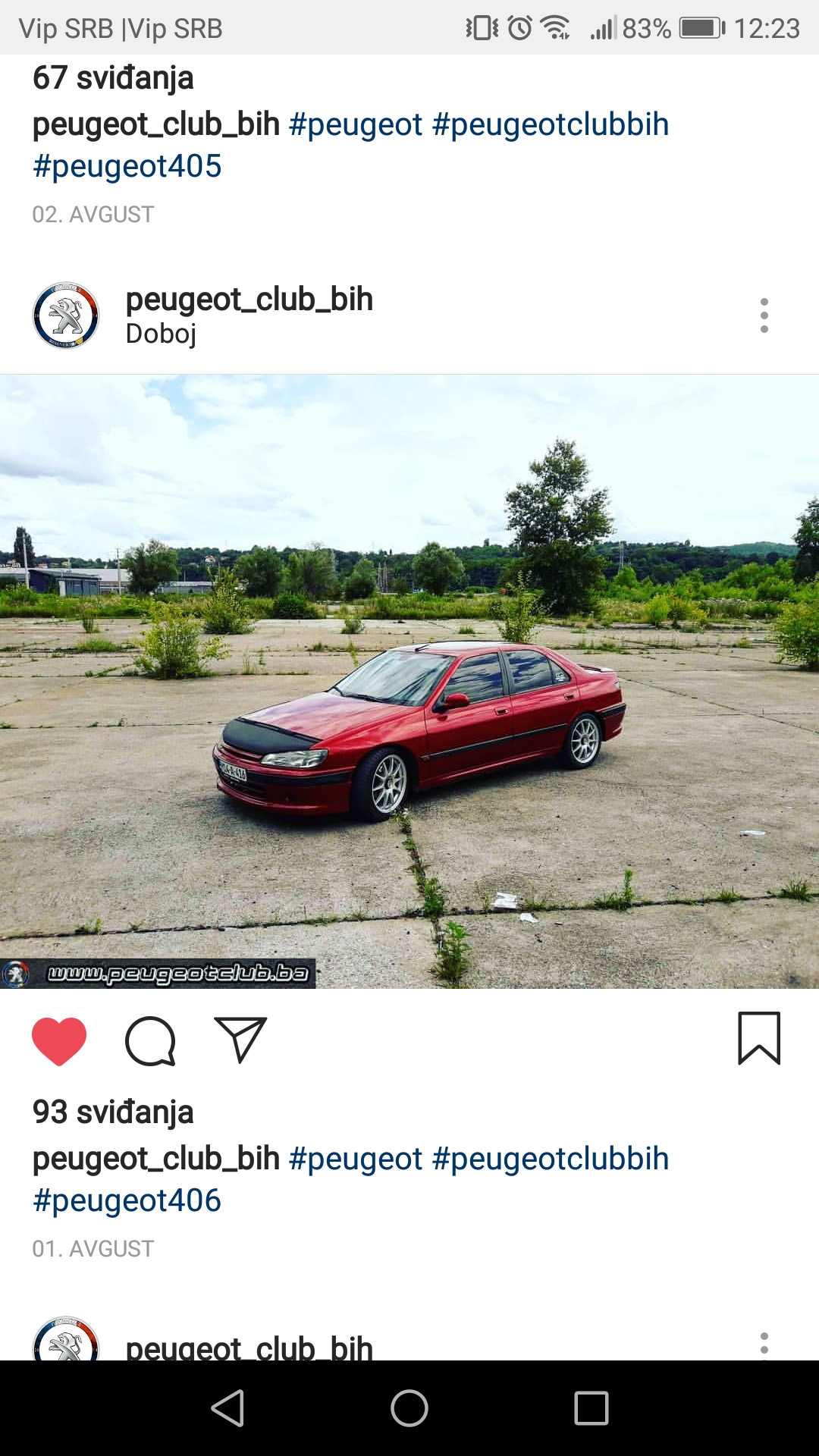Viewport: 819px width, 1456px height.
Task: View the 67 sviđanja likes list
Action: [x=113, y=78]
